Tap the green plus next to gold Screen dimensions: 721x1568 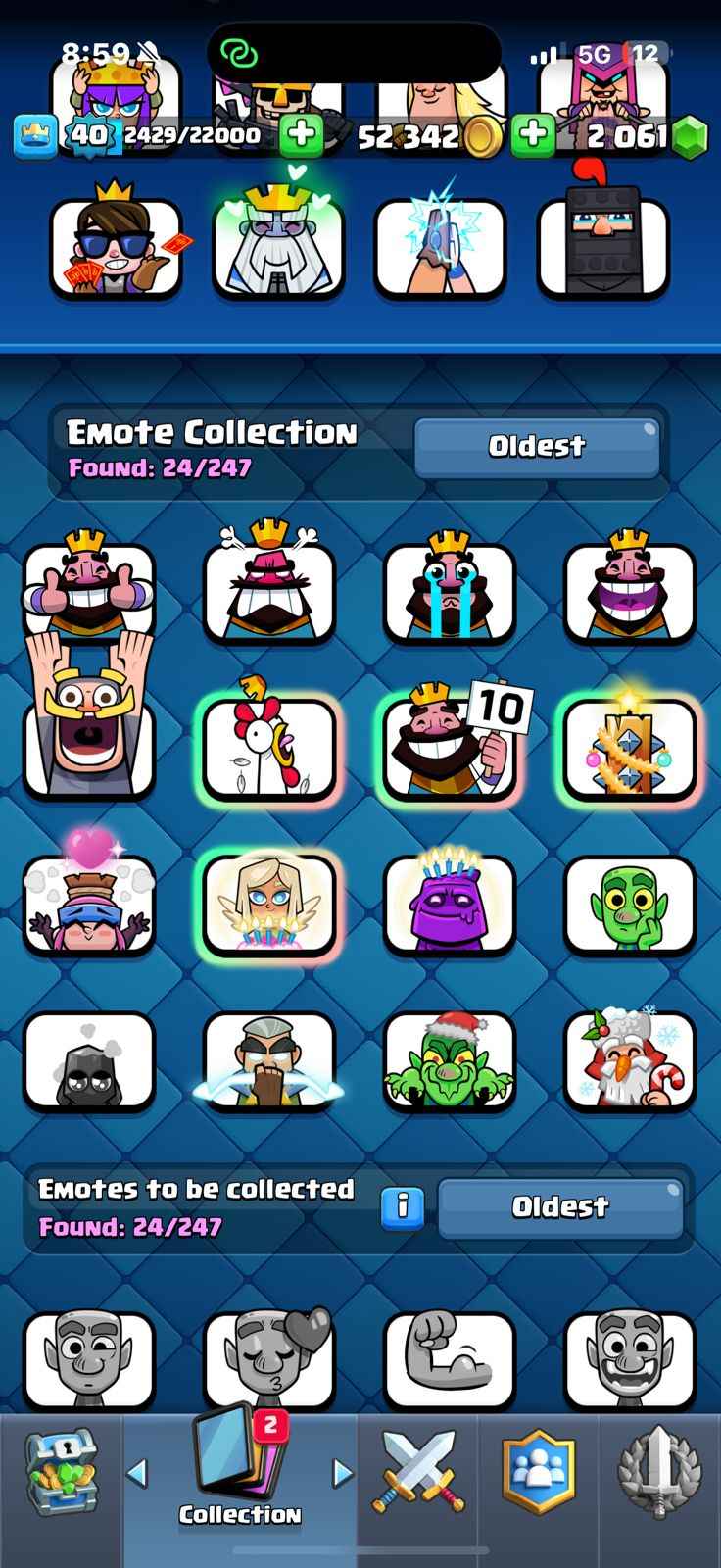pyautogui.click(x=302, y=135)
